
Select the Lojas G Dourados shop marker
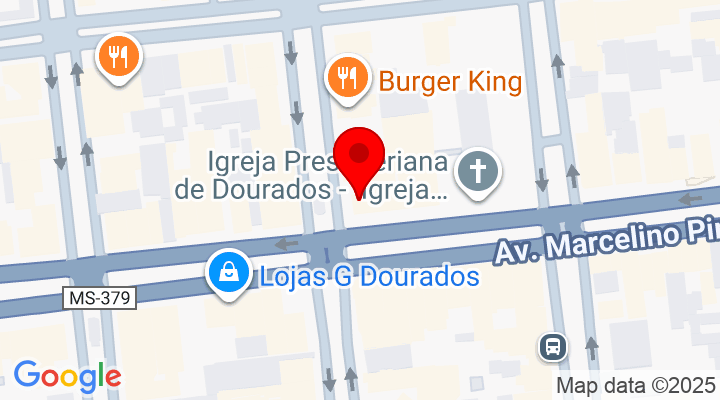pos(229,272)
